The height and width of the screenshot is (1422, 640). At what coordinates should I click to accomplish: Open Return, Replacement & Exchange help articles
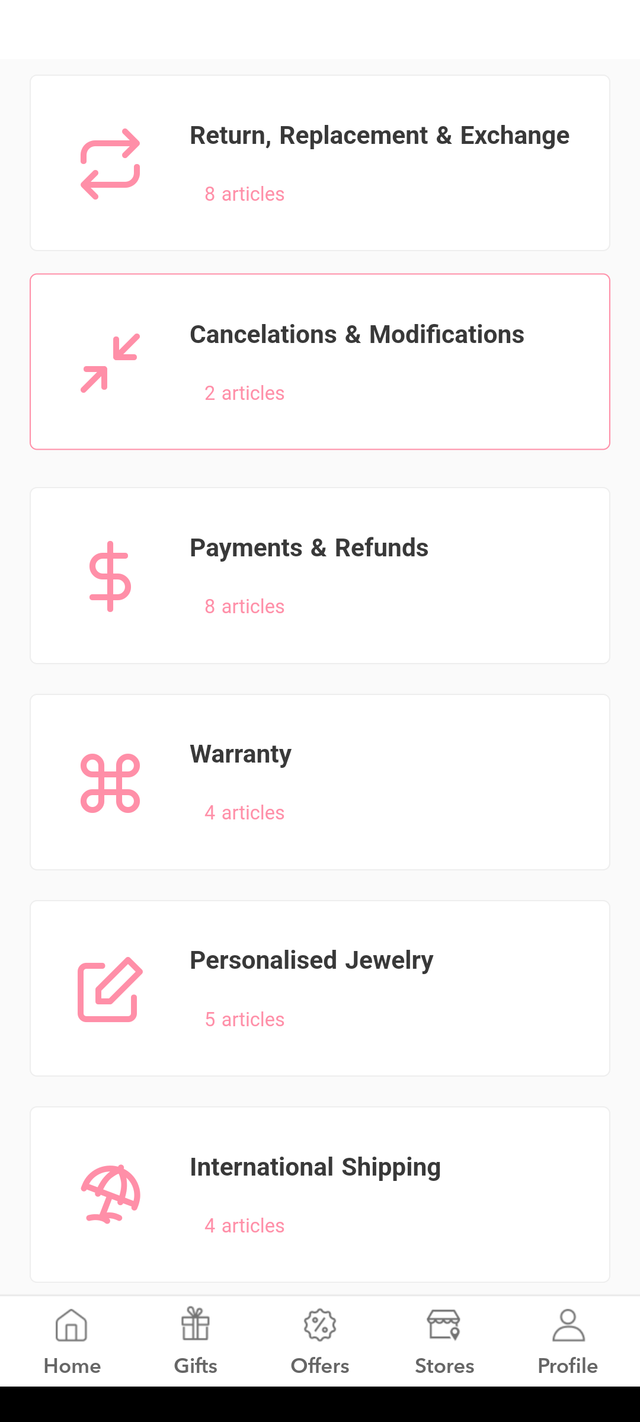(320, 163)
